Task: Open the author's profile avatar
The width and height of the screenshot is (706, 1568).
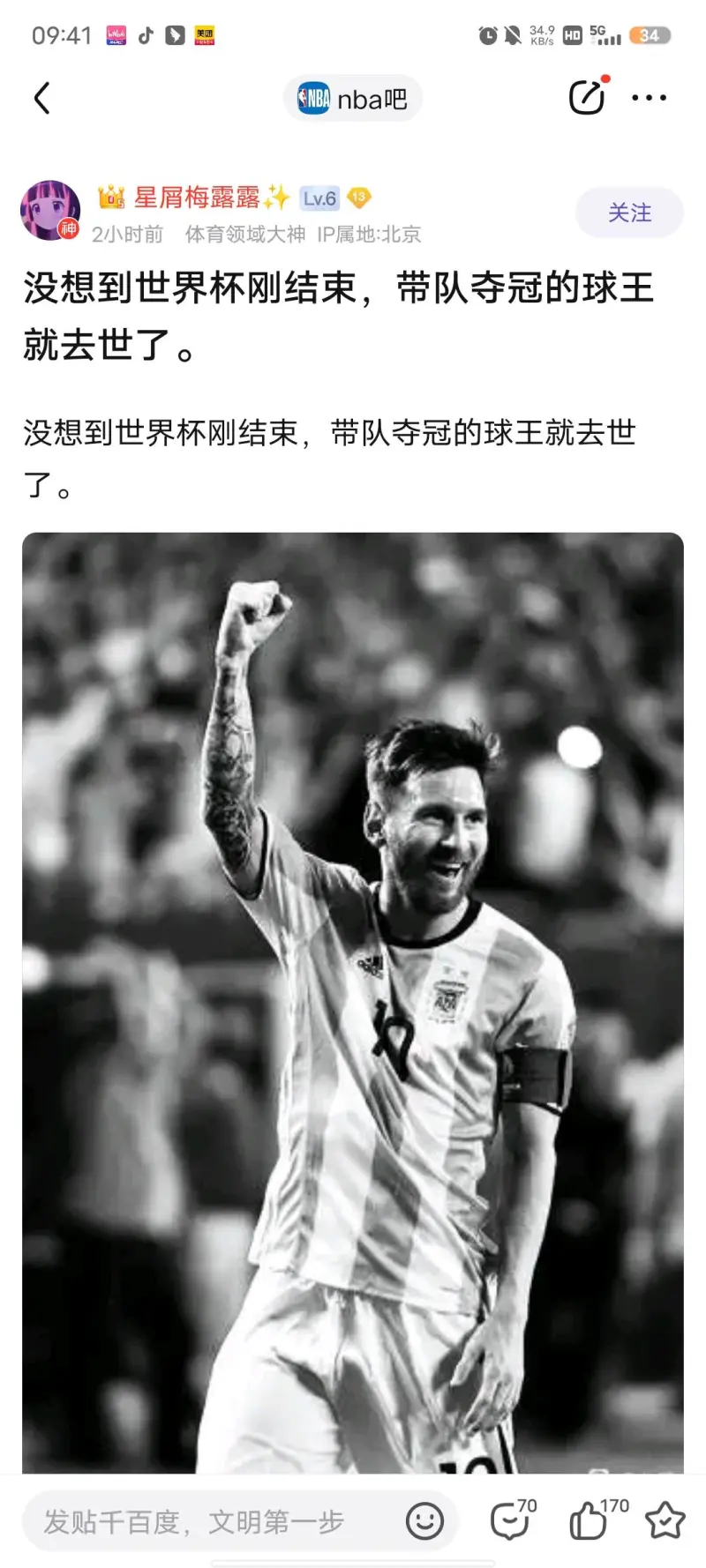Action: click(x=50, y=211)
